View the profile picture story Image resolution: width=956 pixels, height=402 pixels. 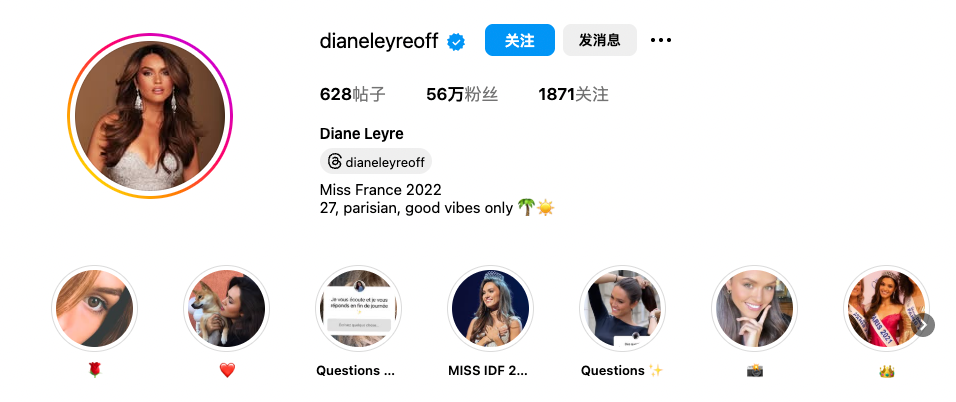[x=150, y=116]
